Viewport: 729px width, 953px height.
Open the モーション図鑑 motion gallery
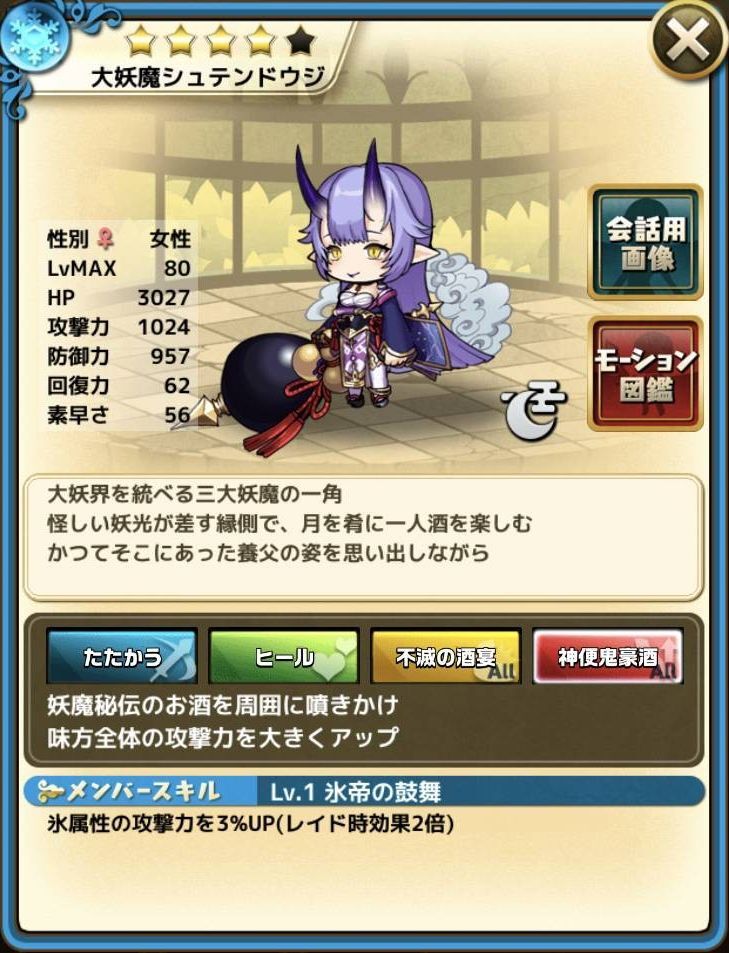(x=645, y=374)
